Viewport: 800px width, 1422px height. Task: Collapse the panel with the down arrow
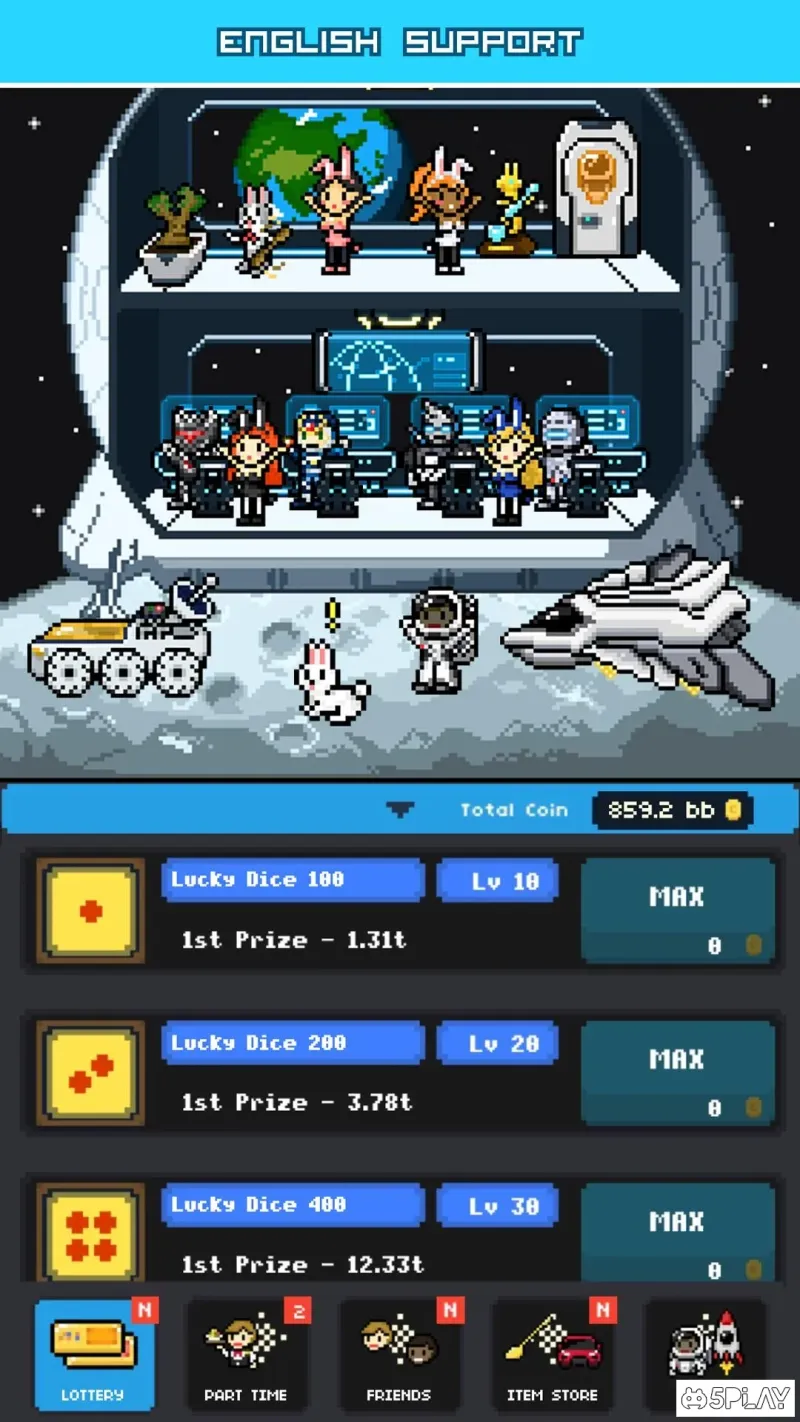(x=400, y=810)
